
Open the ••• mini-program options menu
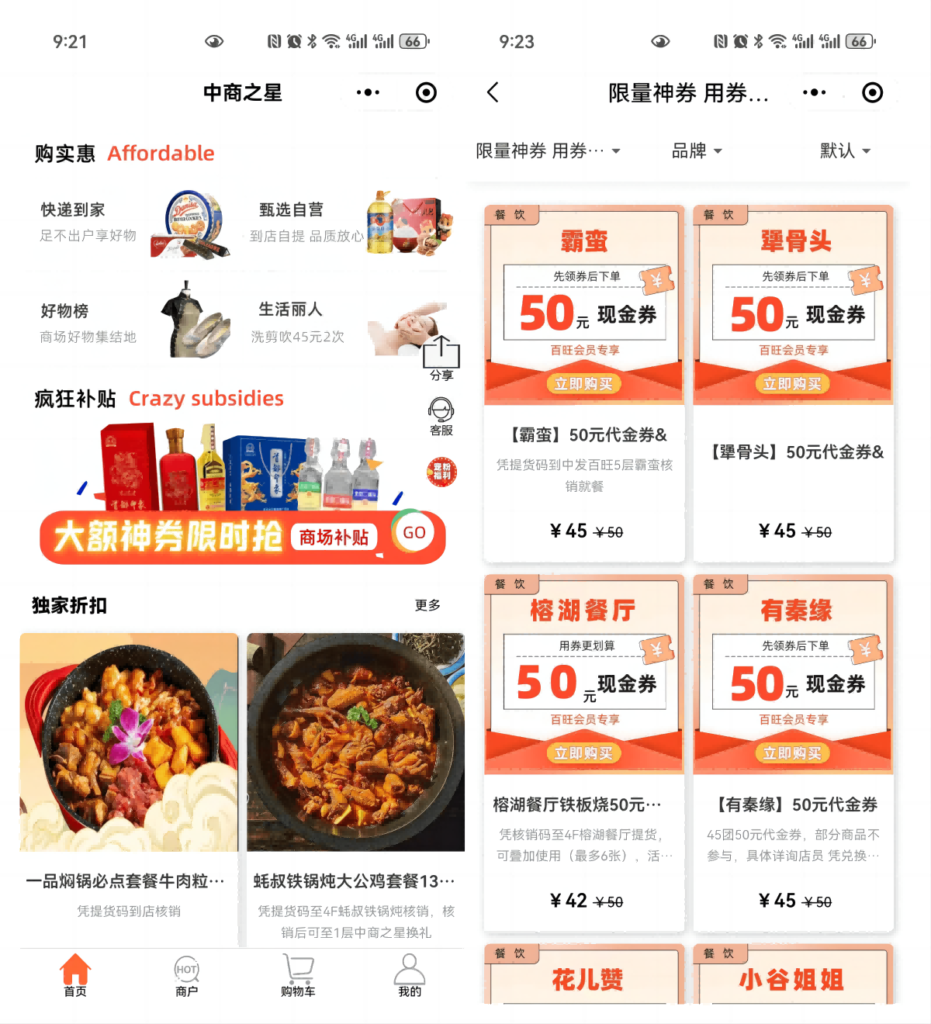(x=366, y=93)
